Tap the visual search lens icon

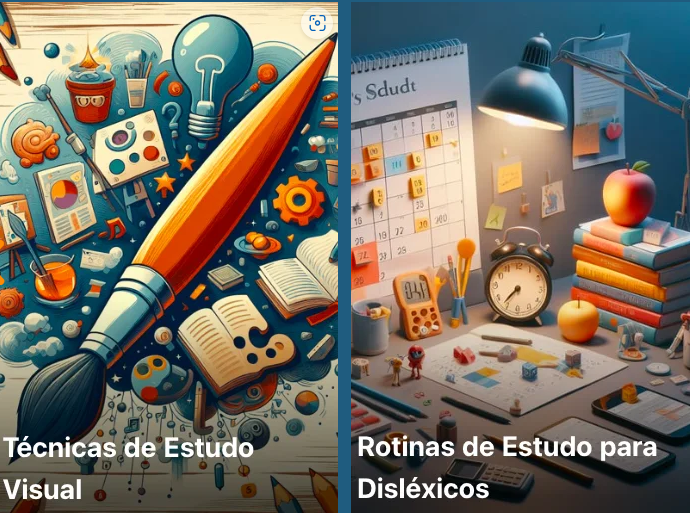[317, 23]
